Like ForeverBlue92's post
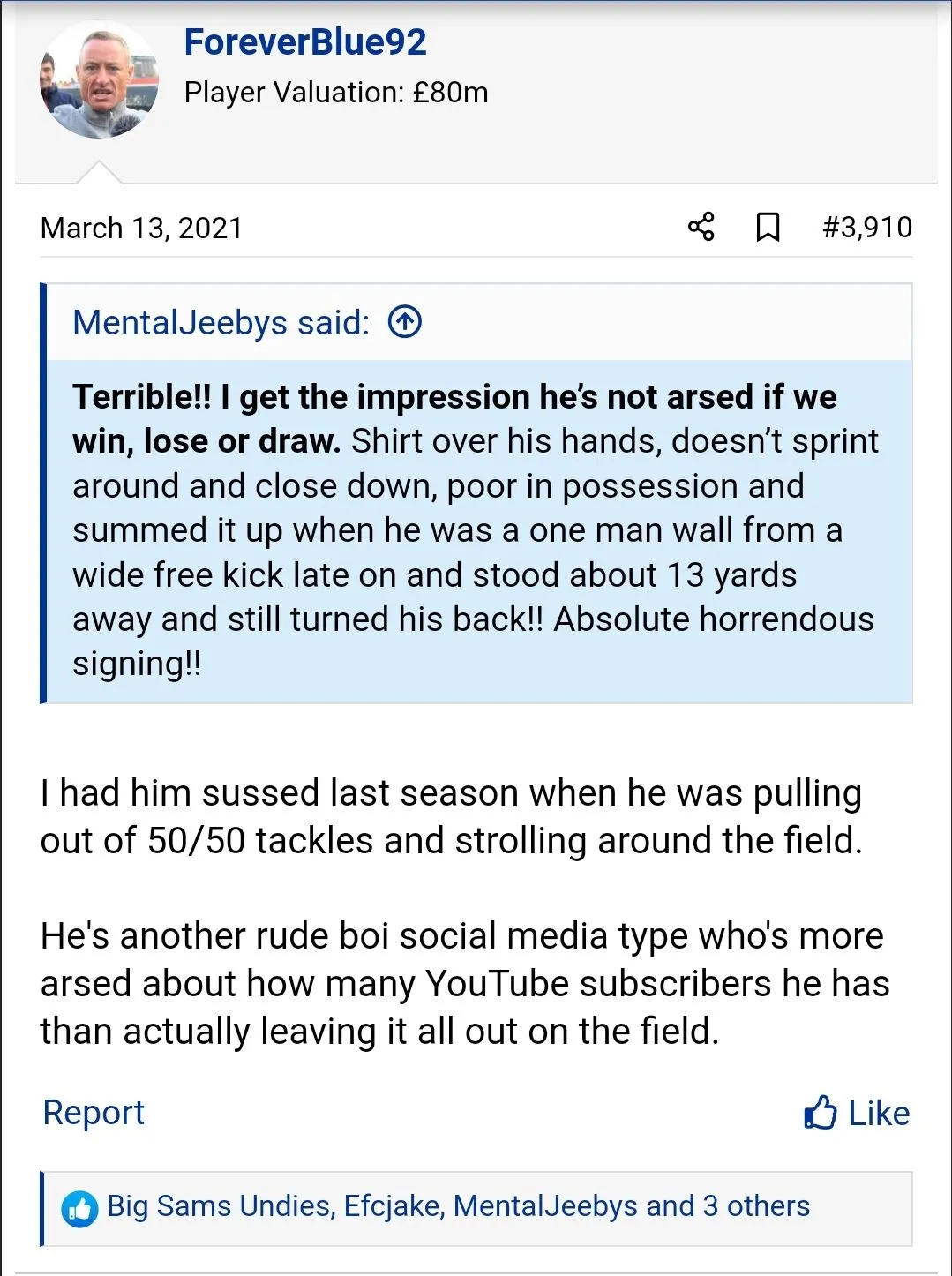The image size is (952, 1276). 857,1113
